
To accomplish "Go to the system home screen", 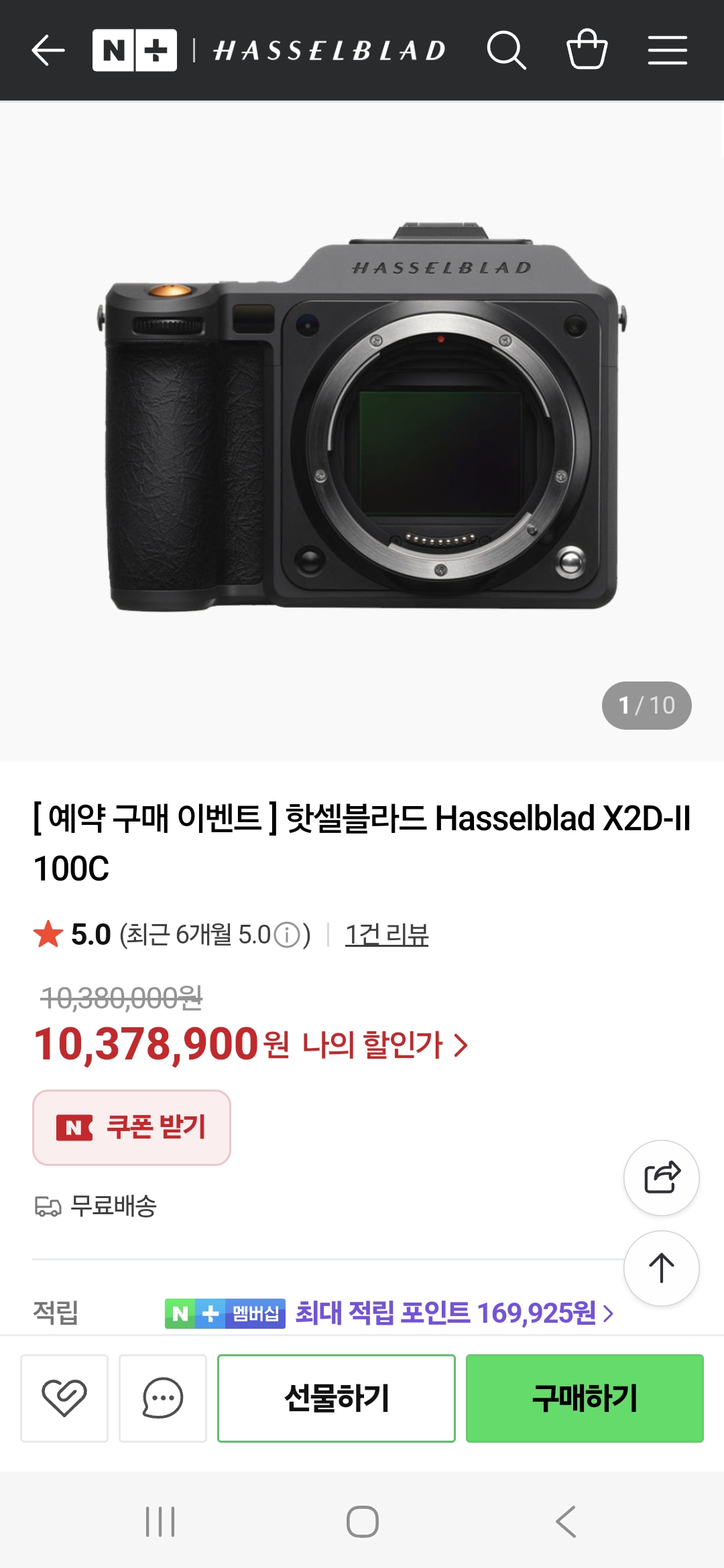I will [x=362, y=1521].
